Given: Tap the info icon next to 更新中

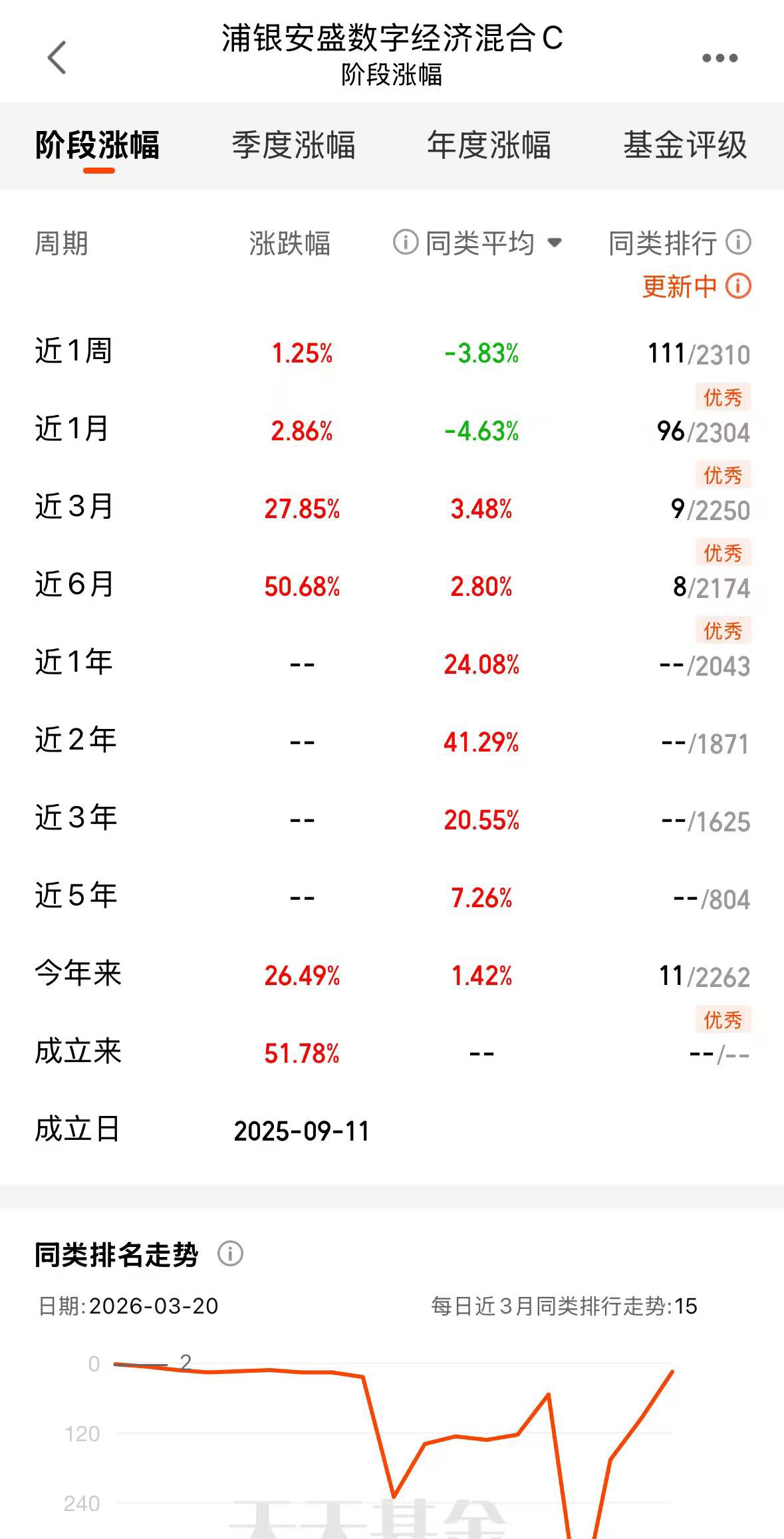Looking at the screenshot, I should 738,286.
